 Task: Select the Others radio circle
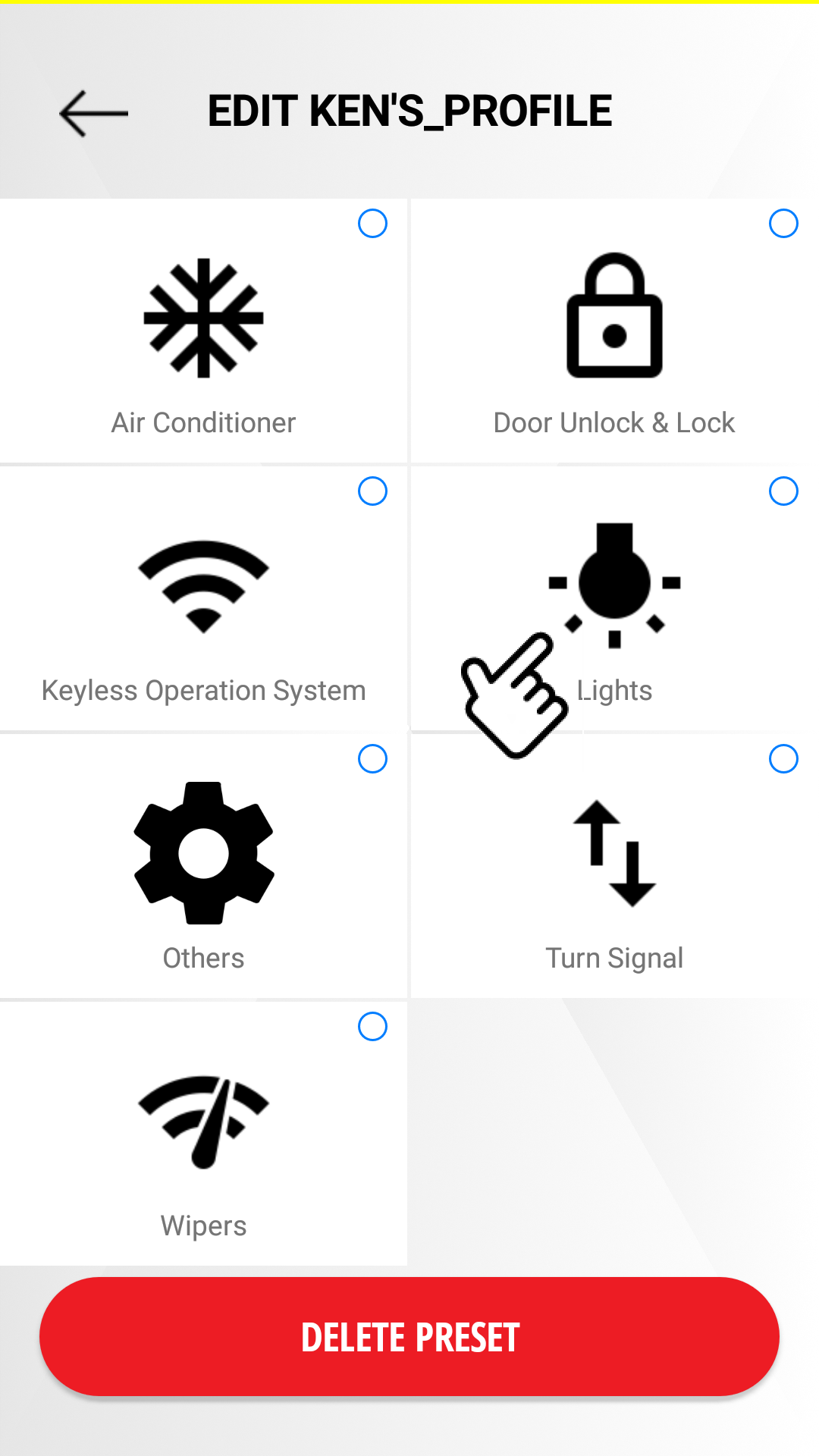click(x=372, y=759)
